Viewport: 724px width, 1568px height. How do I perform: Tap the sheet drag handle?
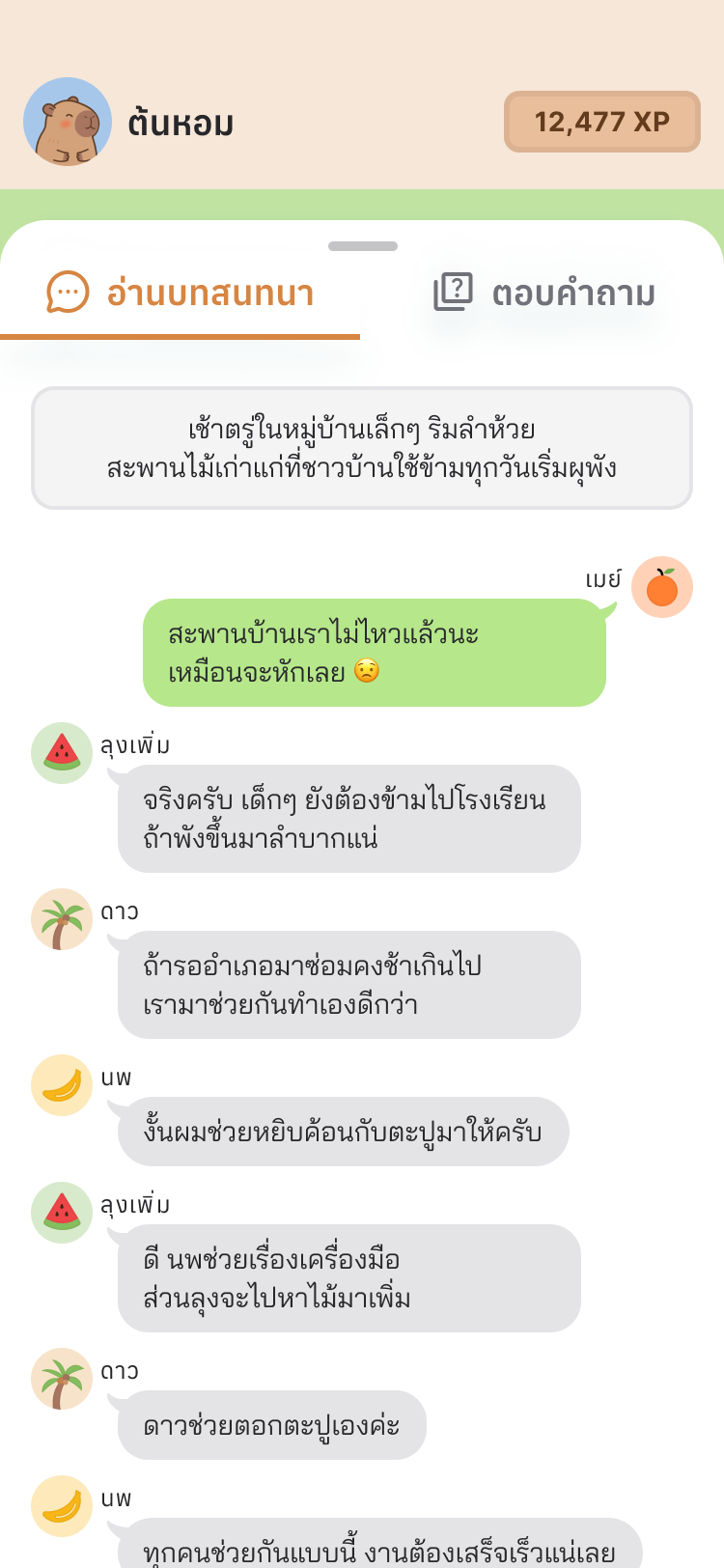363,246
